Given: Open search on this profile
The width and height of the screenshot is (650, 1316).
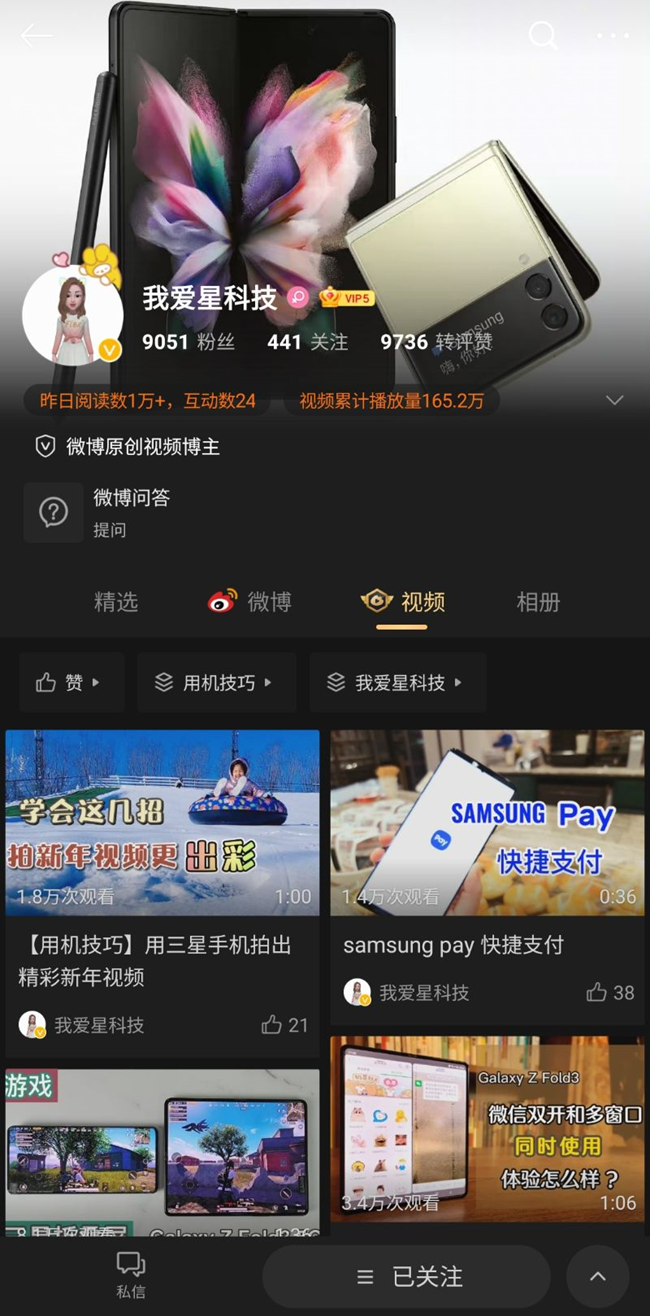Looking at the screenshot, I should pyautogui.click(x=542, y=36).
